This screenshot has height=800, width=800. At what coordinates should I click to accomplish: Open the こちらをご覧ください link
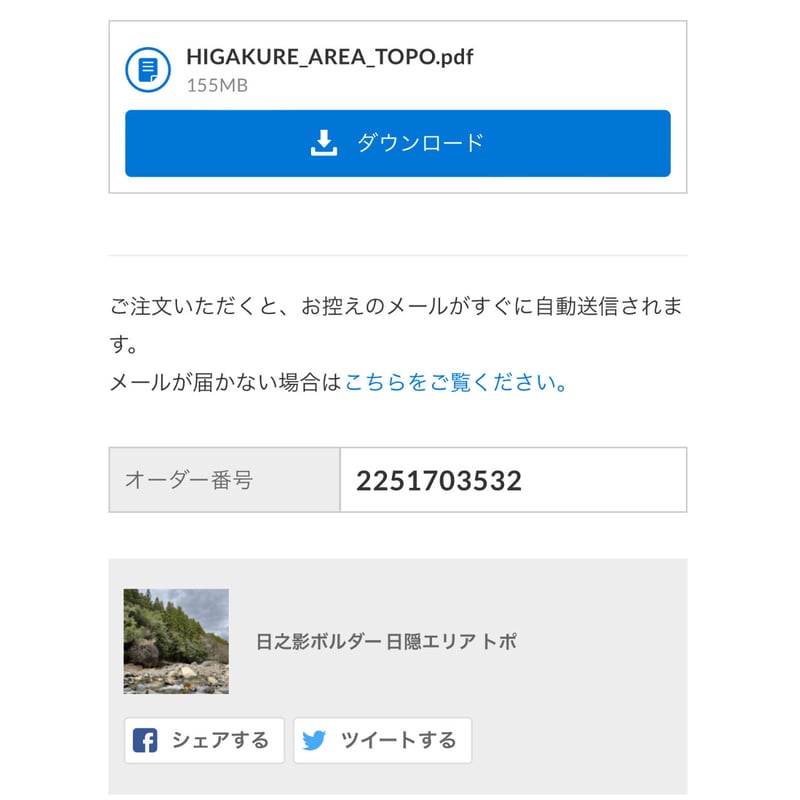(456, 382)
